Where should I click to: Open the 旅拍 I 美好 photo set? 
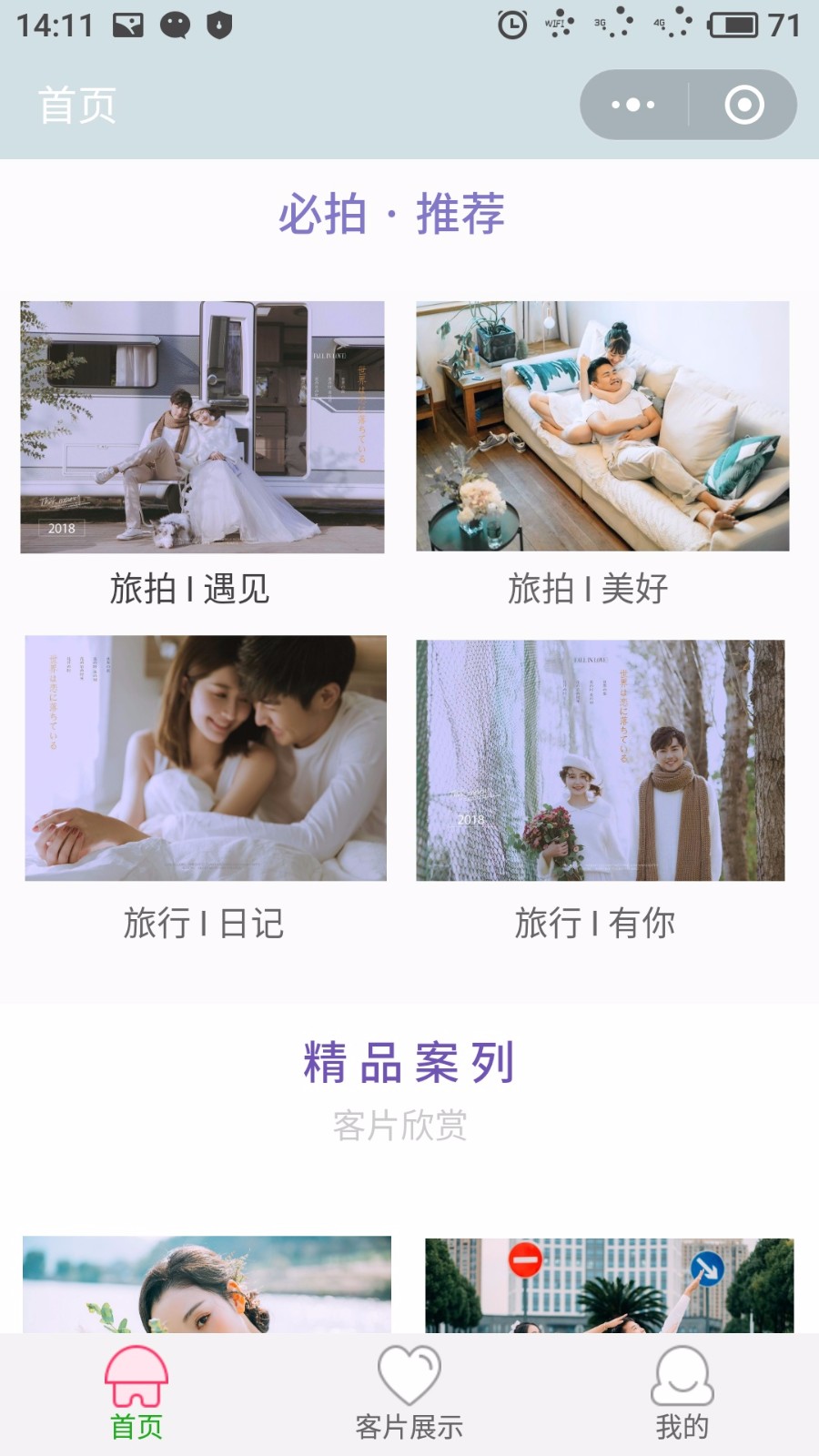(x=602, y=426)
